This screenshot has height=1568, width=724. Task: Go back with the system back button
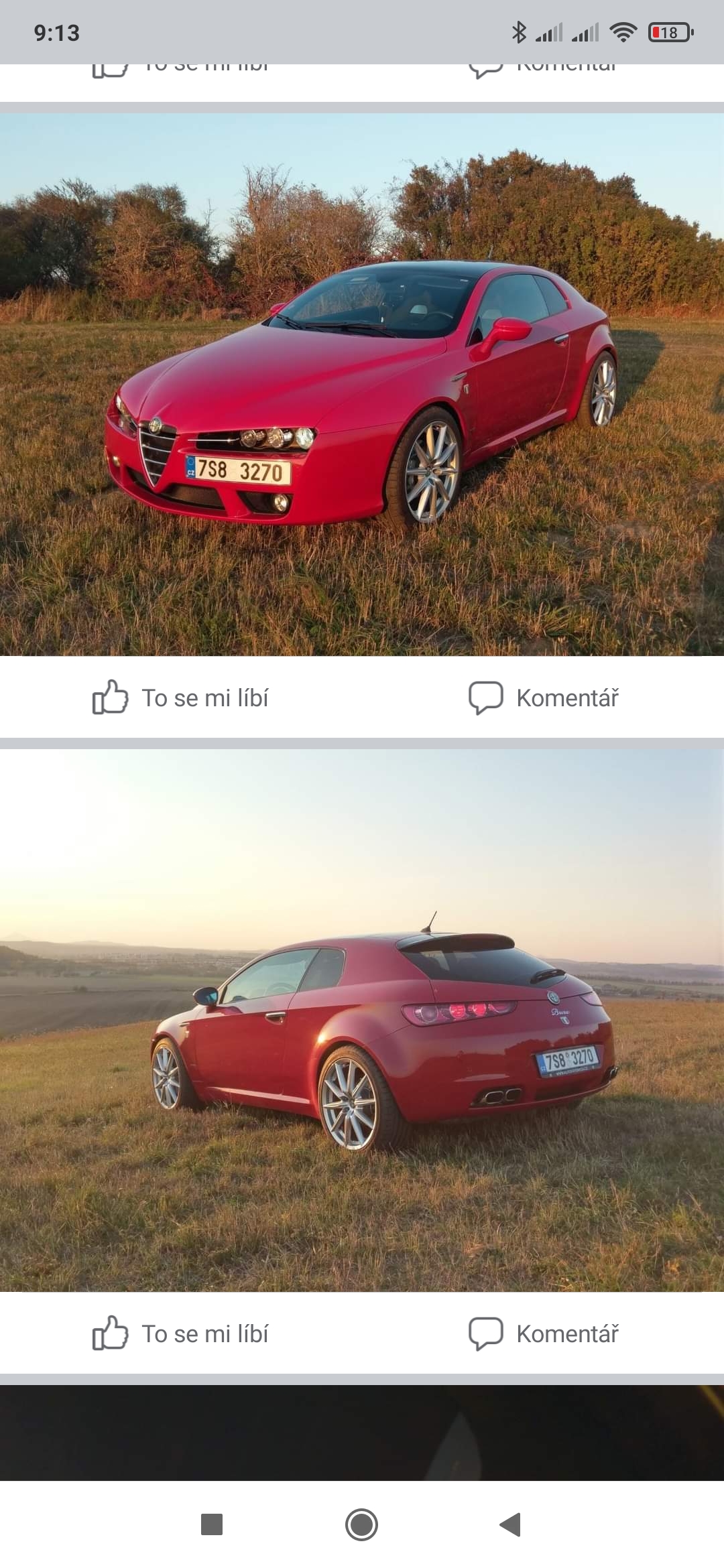coord(511,1524)
